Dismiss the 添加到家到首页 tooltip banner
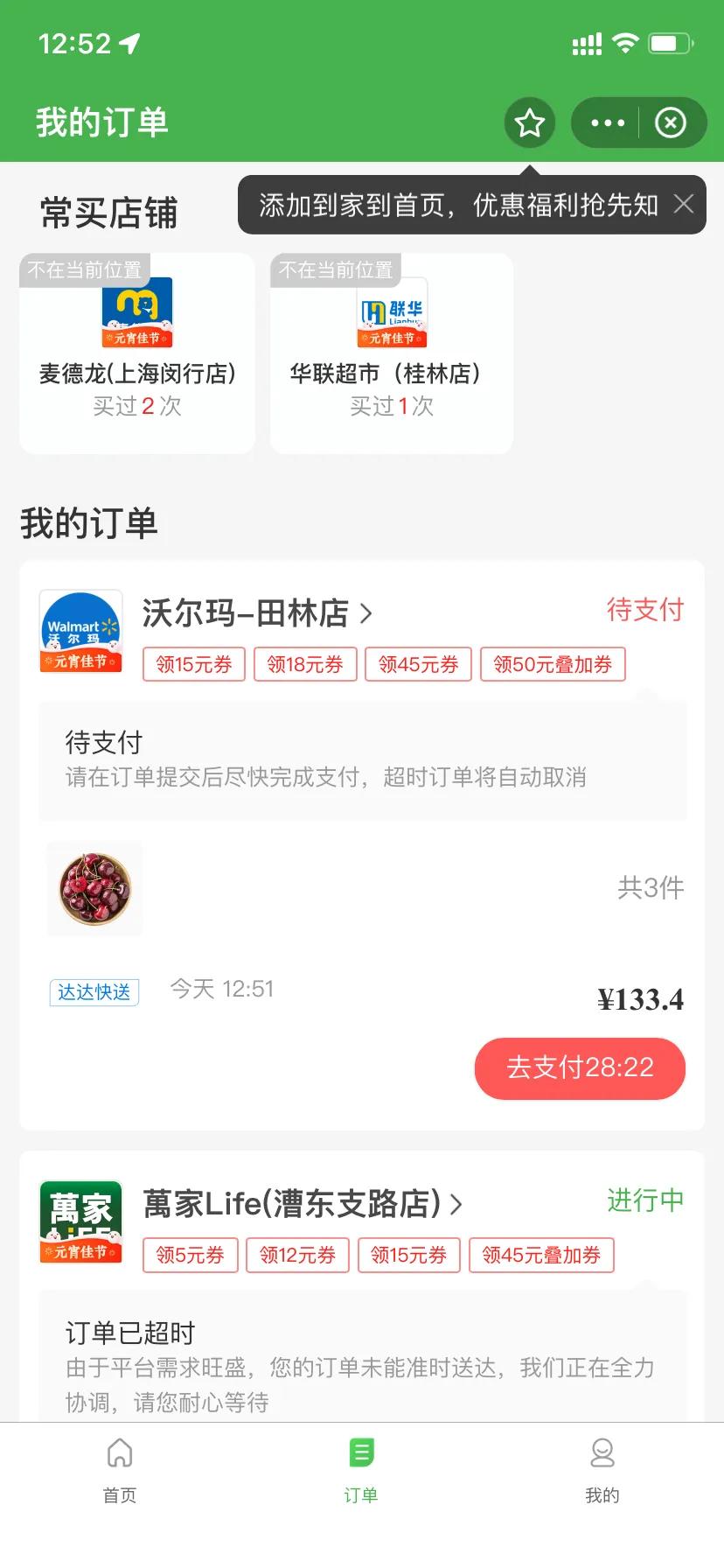Viewport: 724px width, 1568px height. (685, 204)
